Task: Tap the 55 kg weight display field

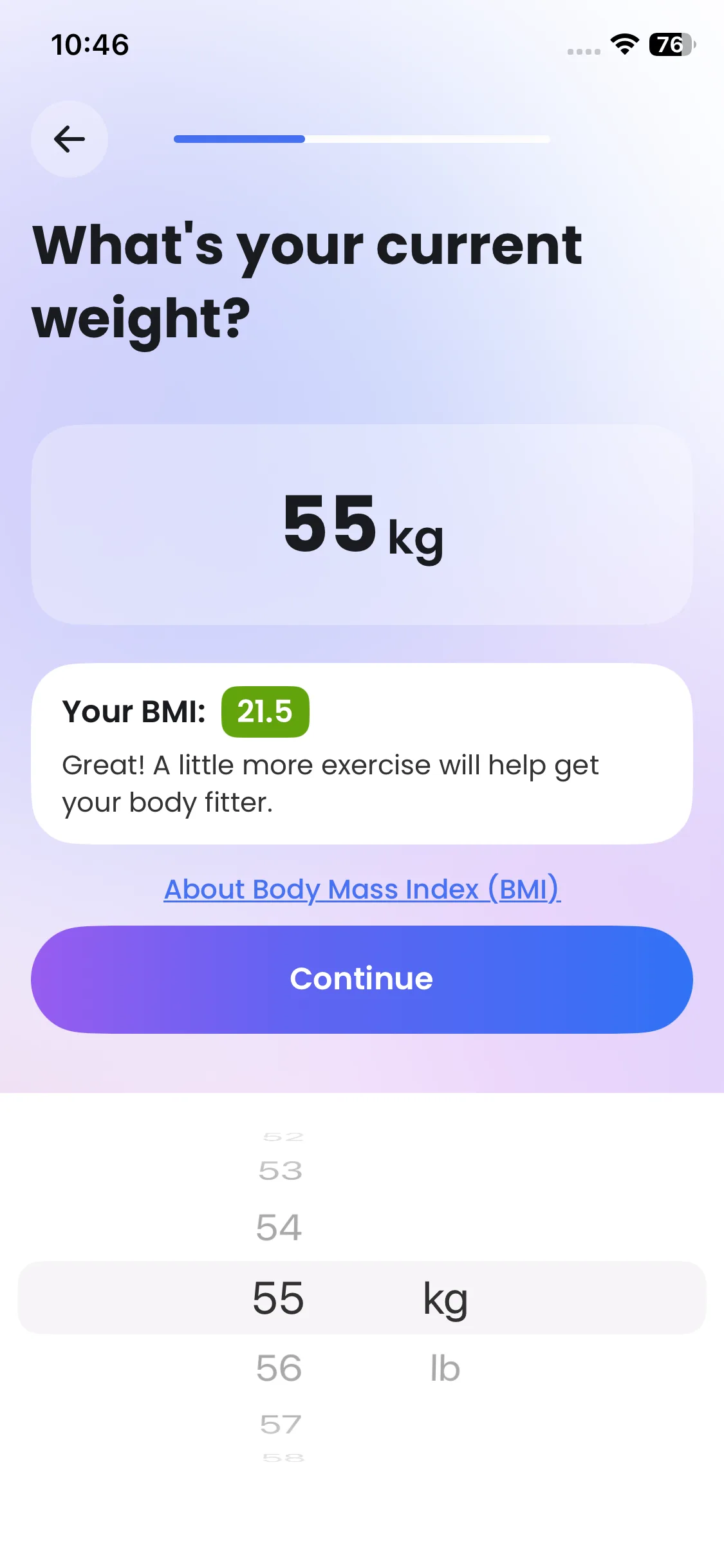Action: [x=362, y=524]
